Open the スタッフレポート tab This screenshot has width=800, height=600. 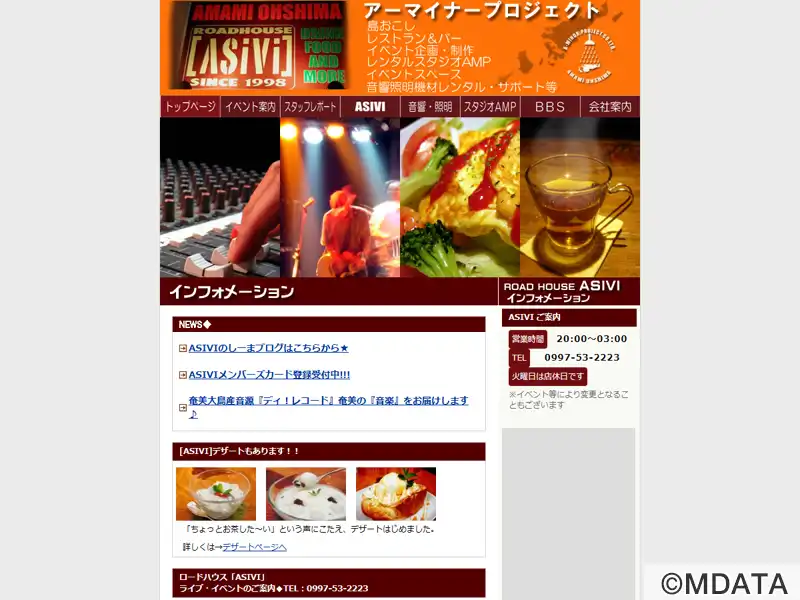pyautogui.click(x=310, y=107)
